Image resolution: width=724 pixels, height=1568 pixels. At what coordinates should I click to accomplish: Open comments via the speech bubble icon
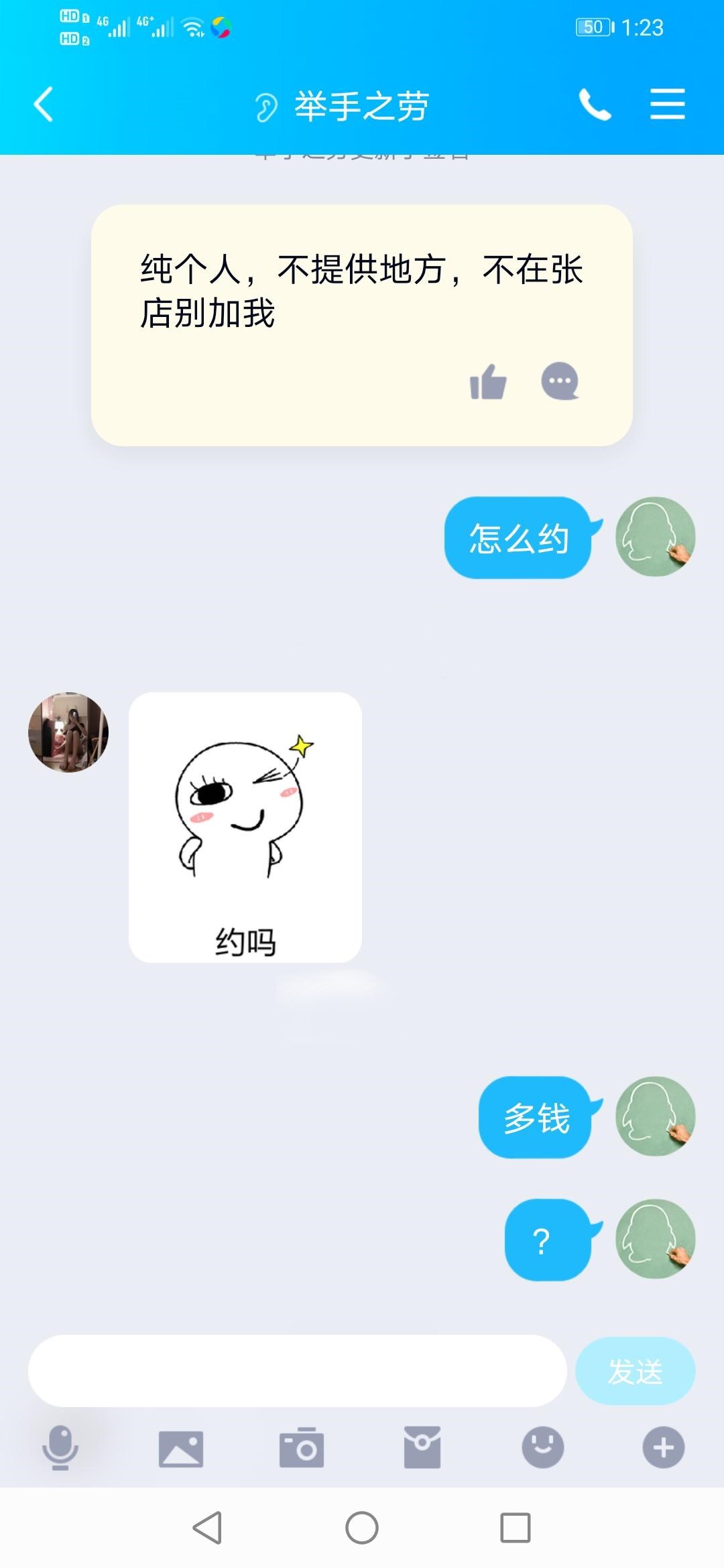pyautogui.click(x=560, y=382)
